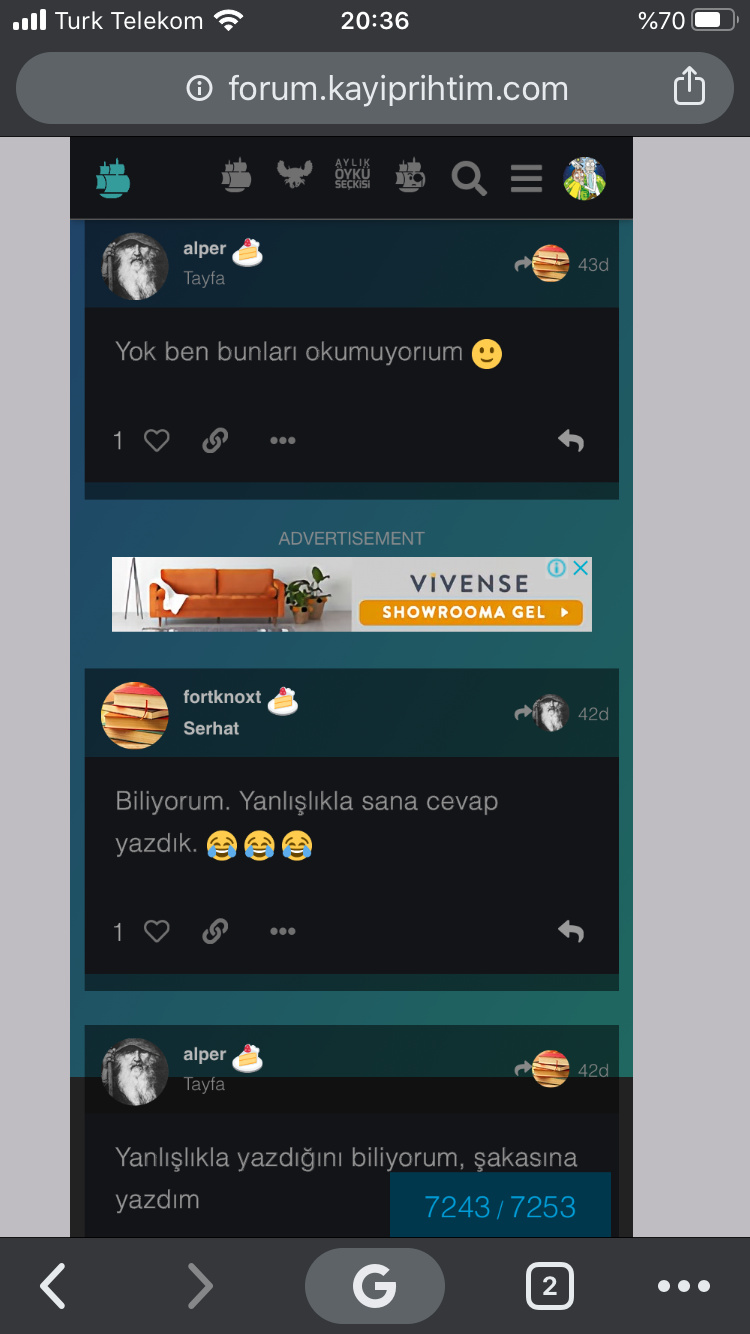Screen dimensions: 750x1334
Task: Go to the forum home ship logo
Action: (114, 179)
